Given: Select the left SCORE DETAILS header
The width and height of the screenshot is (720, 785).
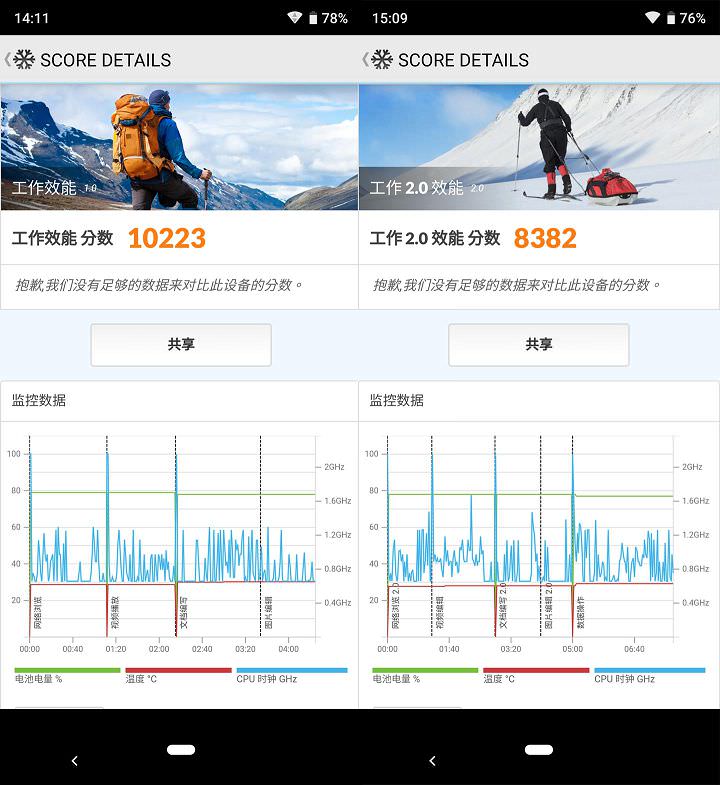Looking at the screenshot, I should pos(105,60).
